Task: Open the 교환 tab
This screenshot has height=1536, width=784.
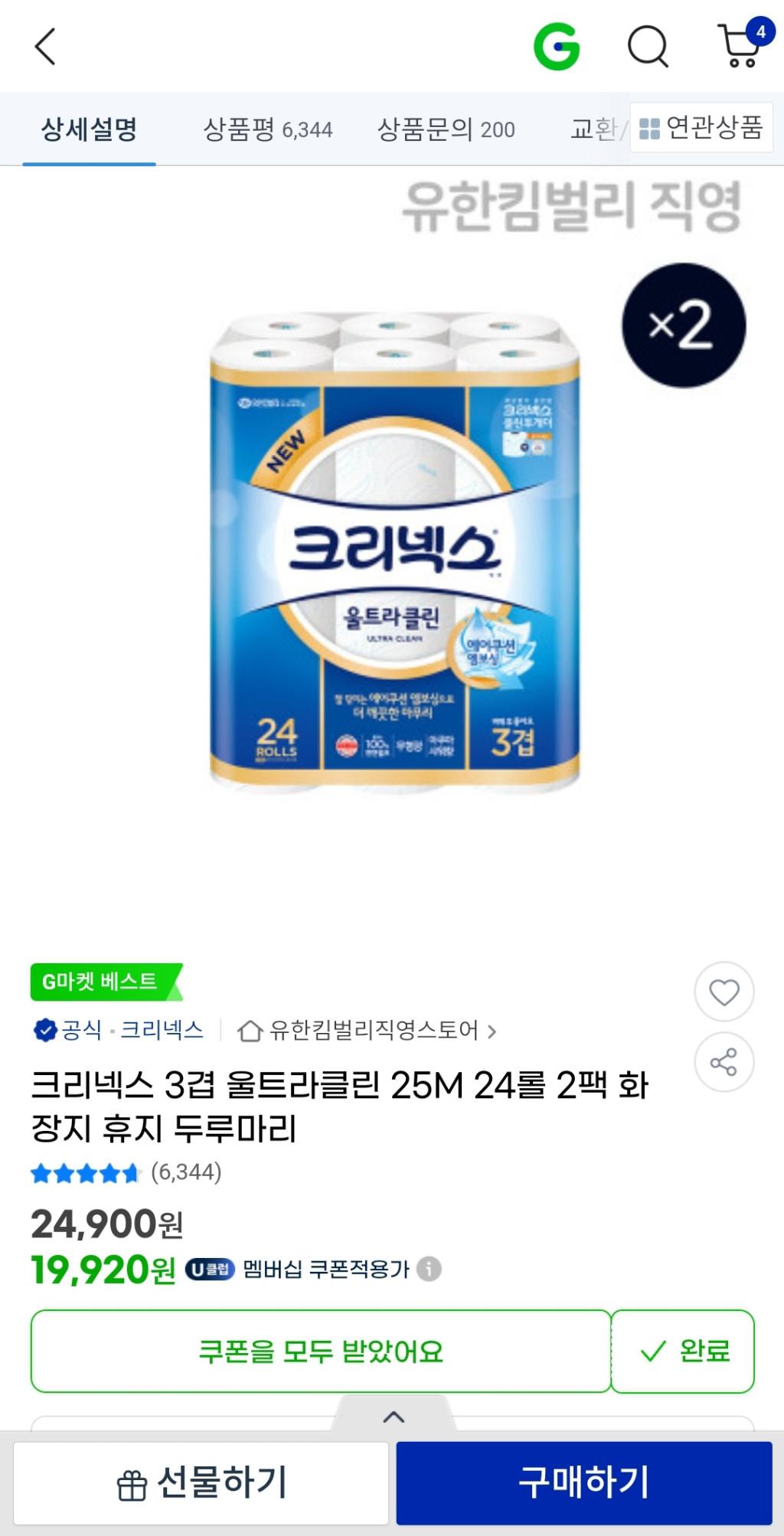Action: [x=594, y=129]
